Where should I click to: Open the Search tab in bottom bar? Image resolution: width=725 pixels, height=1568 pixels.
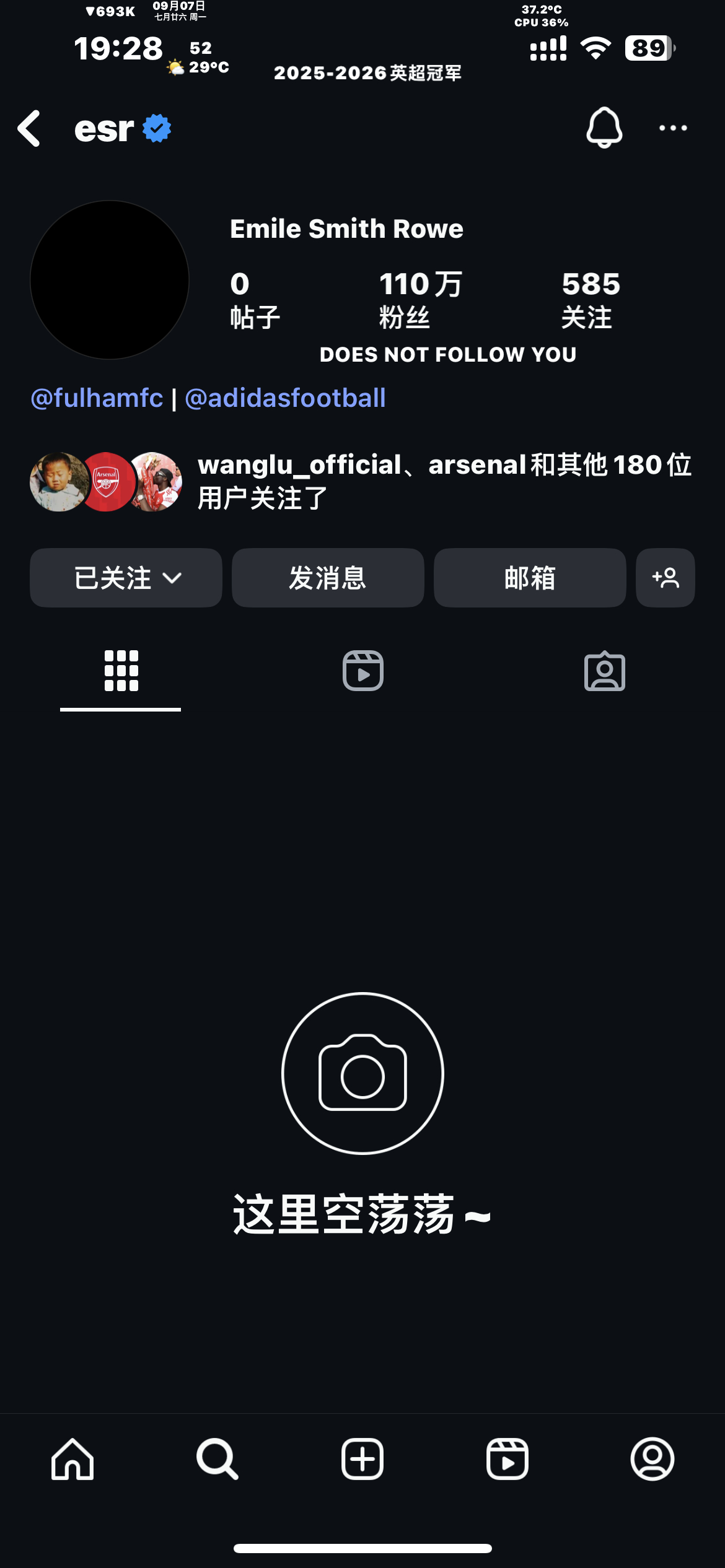coord(217,1459)
